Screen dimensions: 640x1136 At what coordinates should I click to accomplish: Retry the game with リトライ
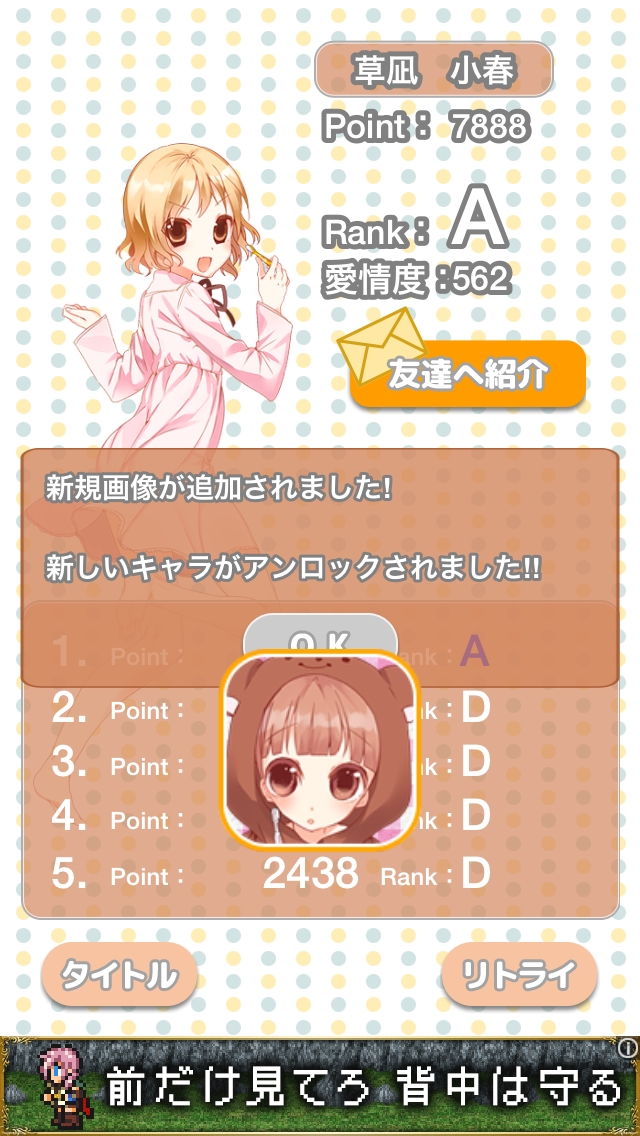pos(519,974)
